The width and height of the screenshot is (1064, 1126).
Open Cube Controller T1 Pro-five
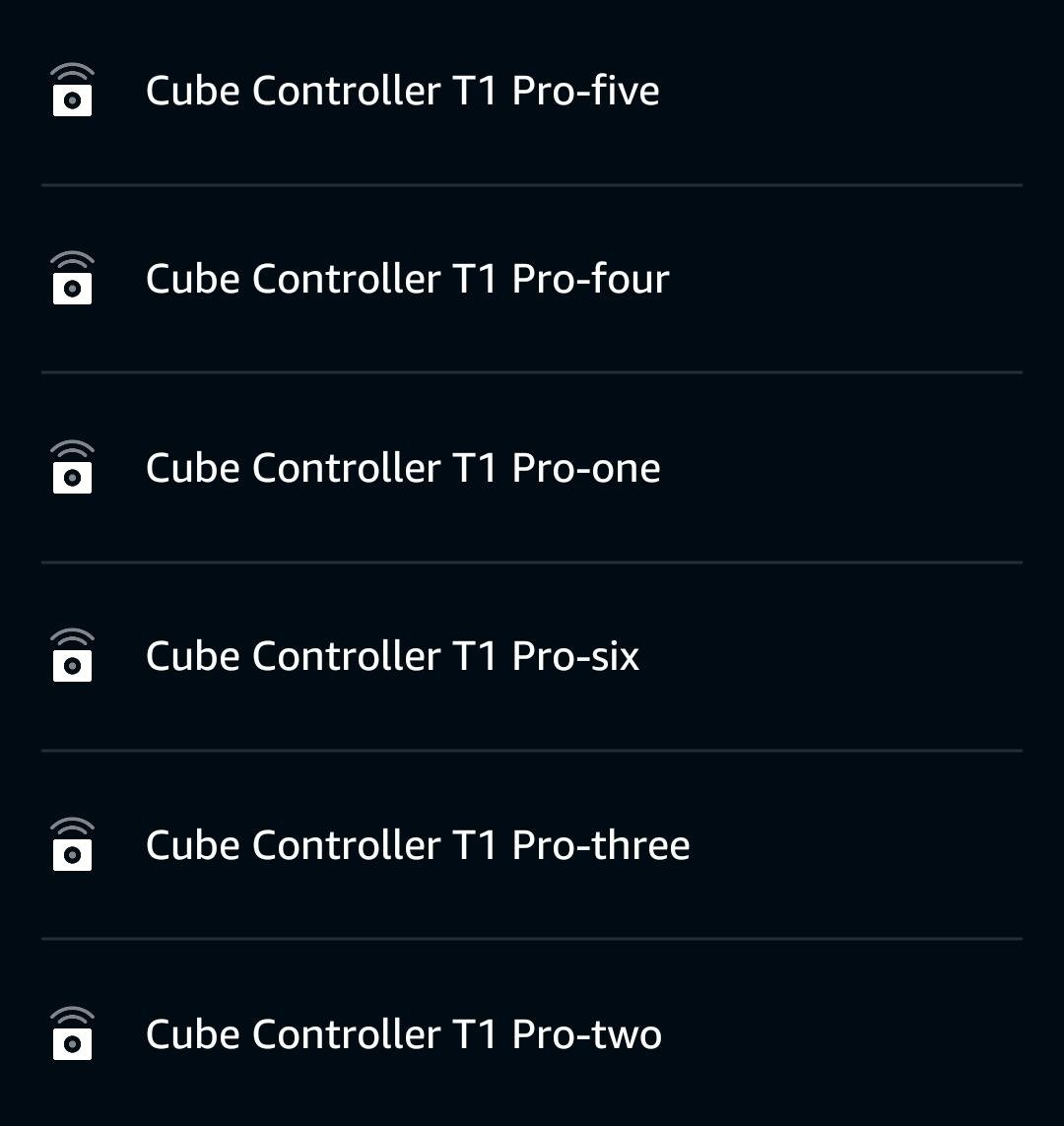pyautogui.click(x=402, y=91)
